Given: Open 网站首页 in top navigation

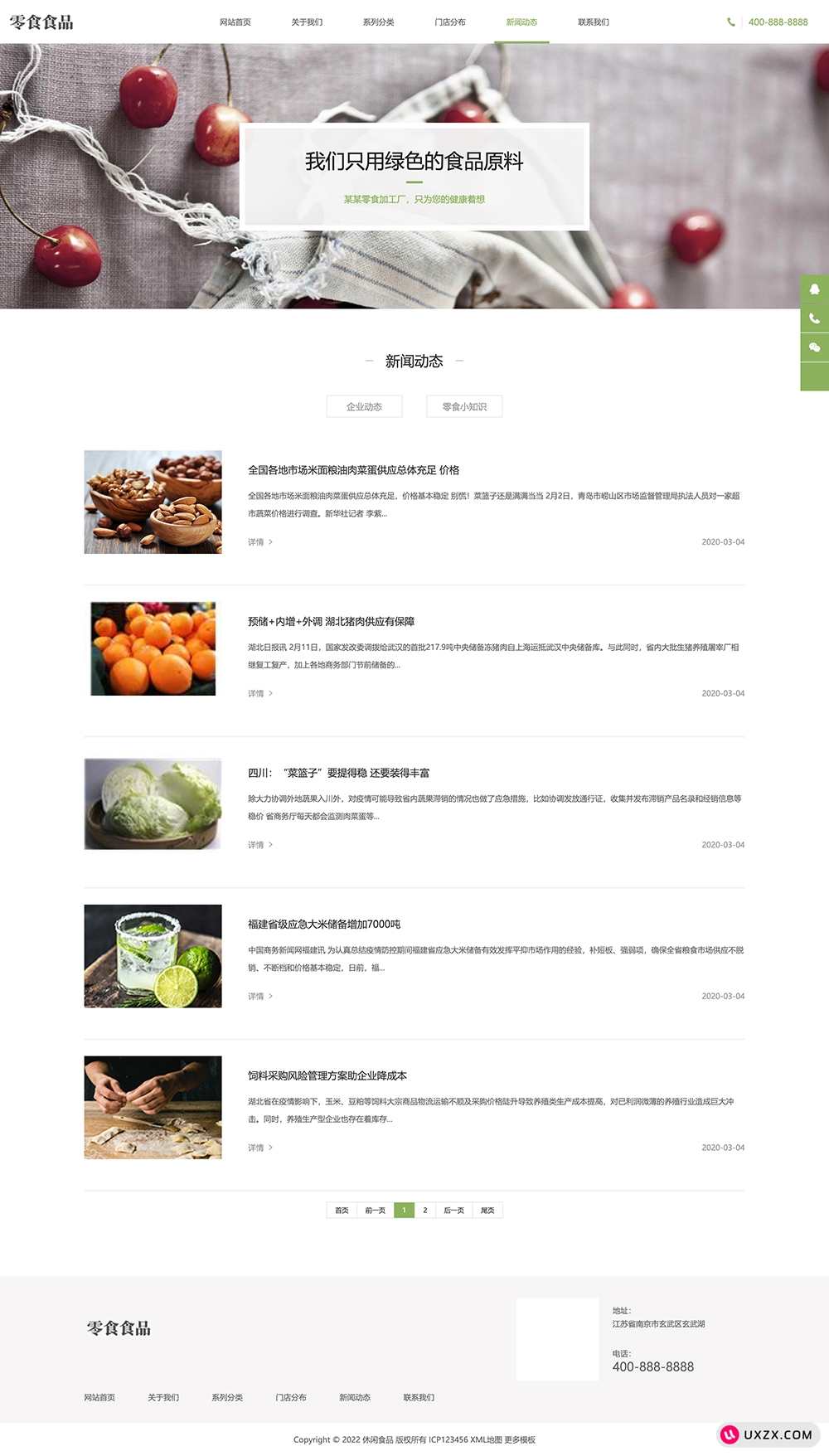Looking at the screenshot, I should click(x=235, y=22).
